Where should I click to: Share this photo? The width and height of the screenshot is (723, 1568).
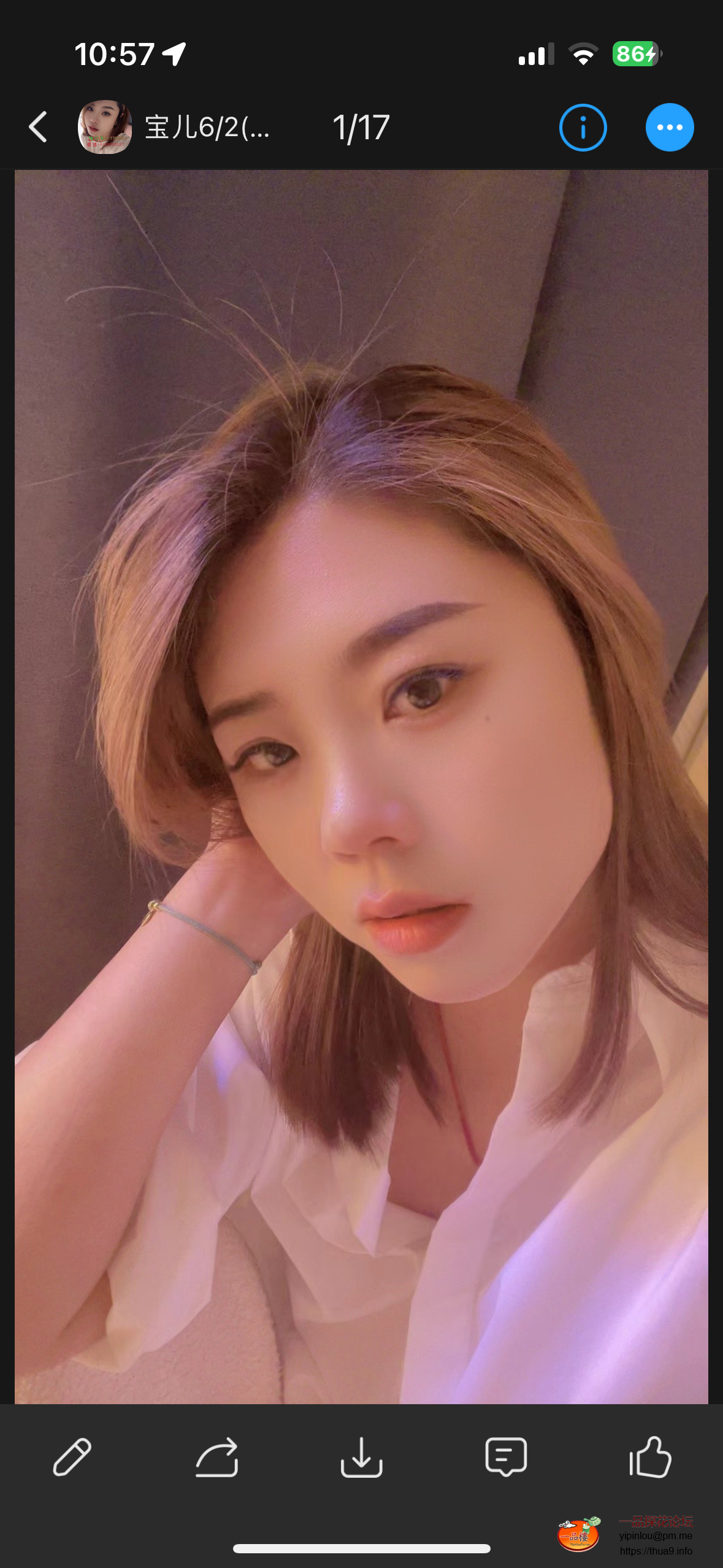(x=217, y=1456)
